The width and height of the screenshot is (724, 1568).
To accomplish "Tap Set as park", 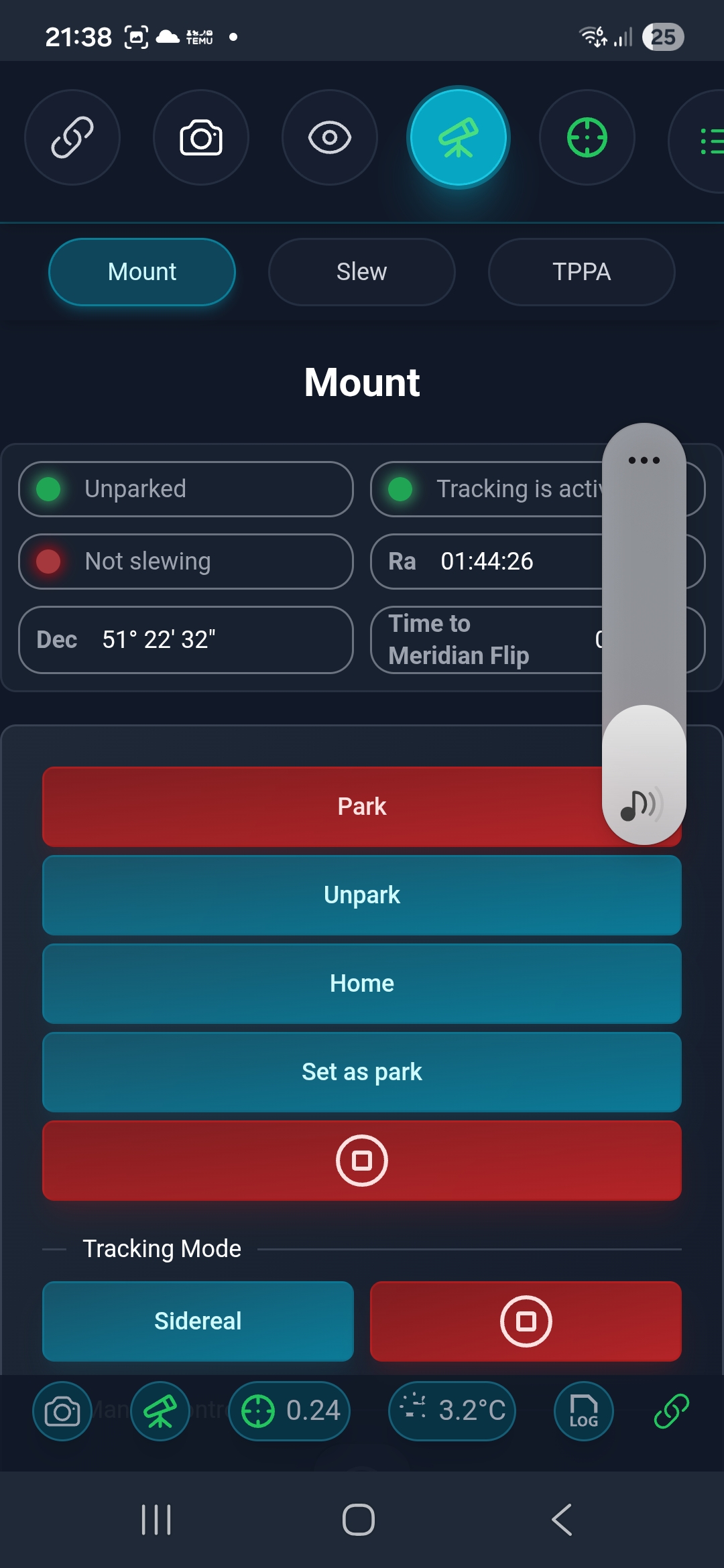I will pos(362,1072).
